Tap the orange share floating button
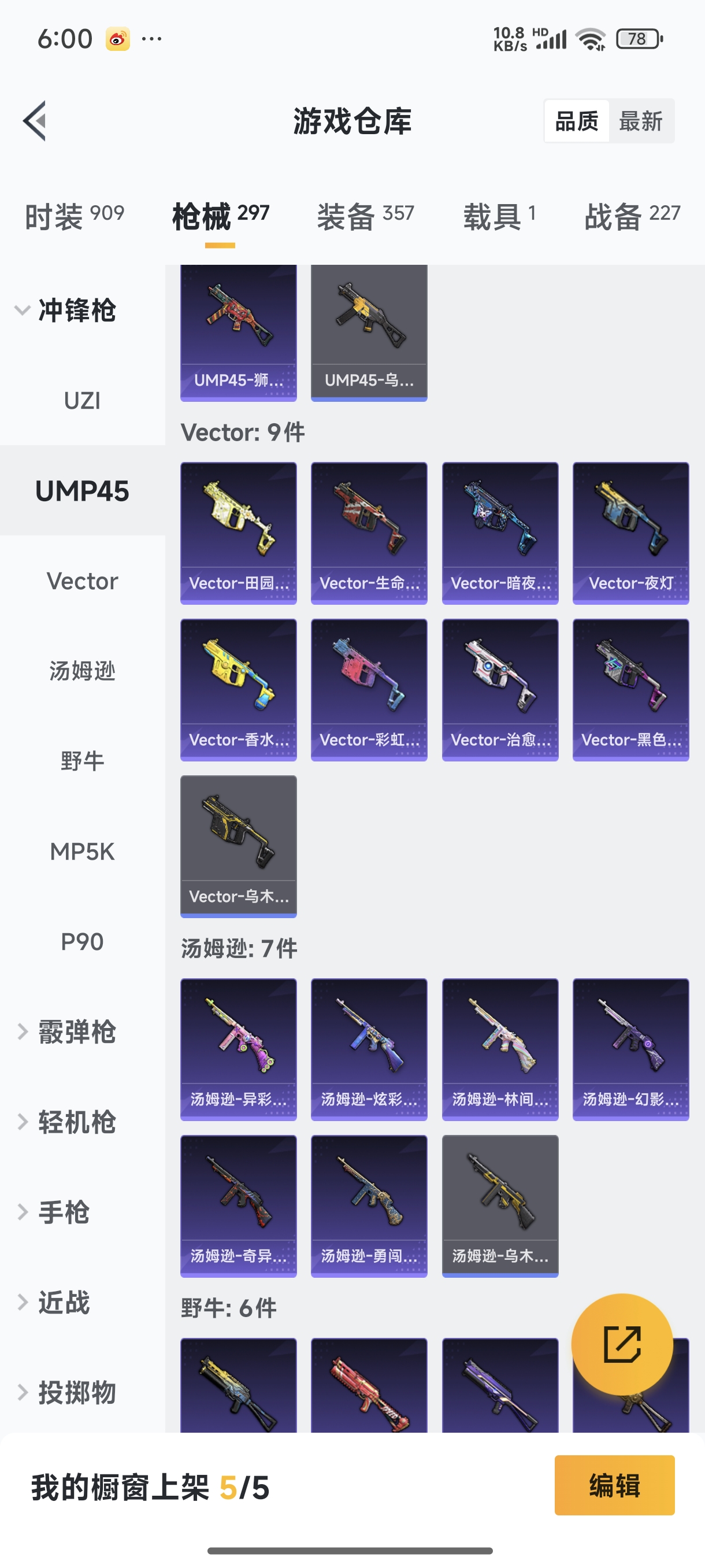This screenshot has width=705, height=1568. point(622,1344)
